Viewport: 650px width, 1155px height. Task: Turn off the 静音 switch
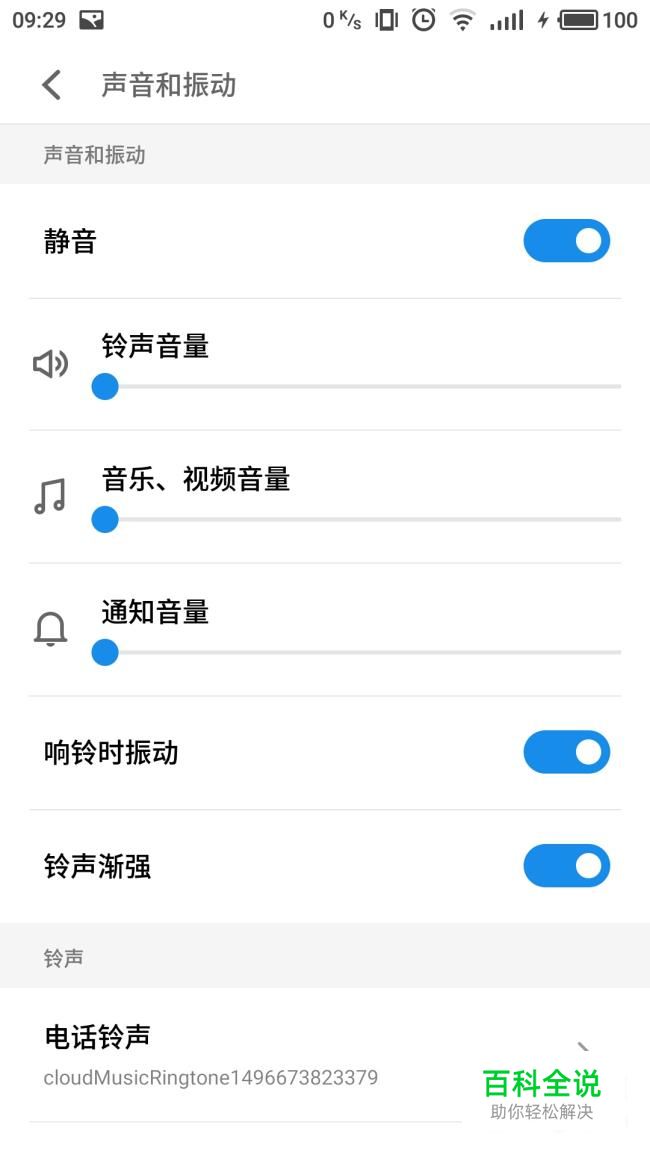click(x=567, y=240)
